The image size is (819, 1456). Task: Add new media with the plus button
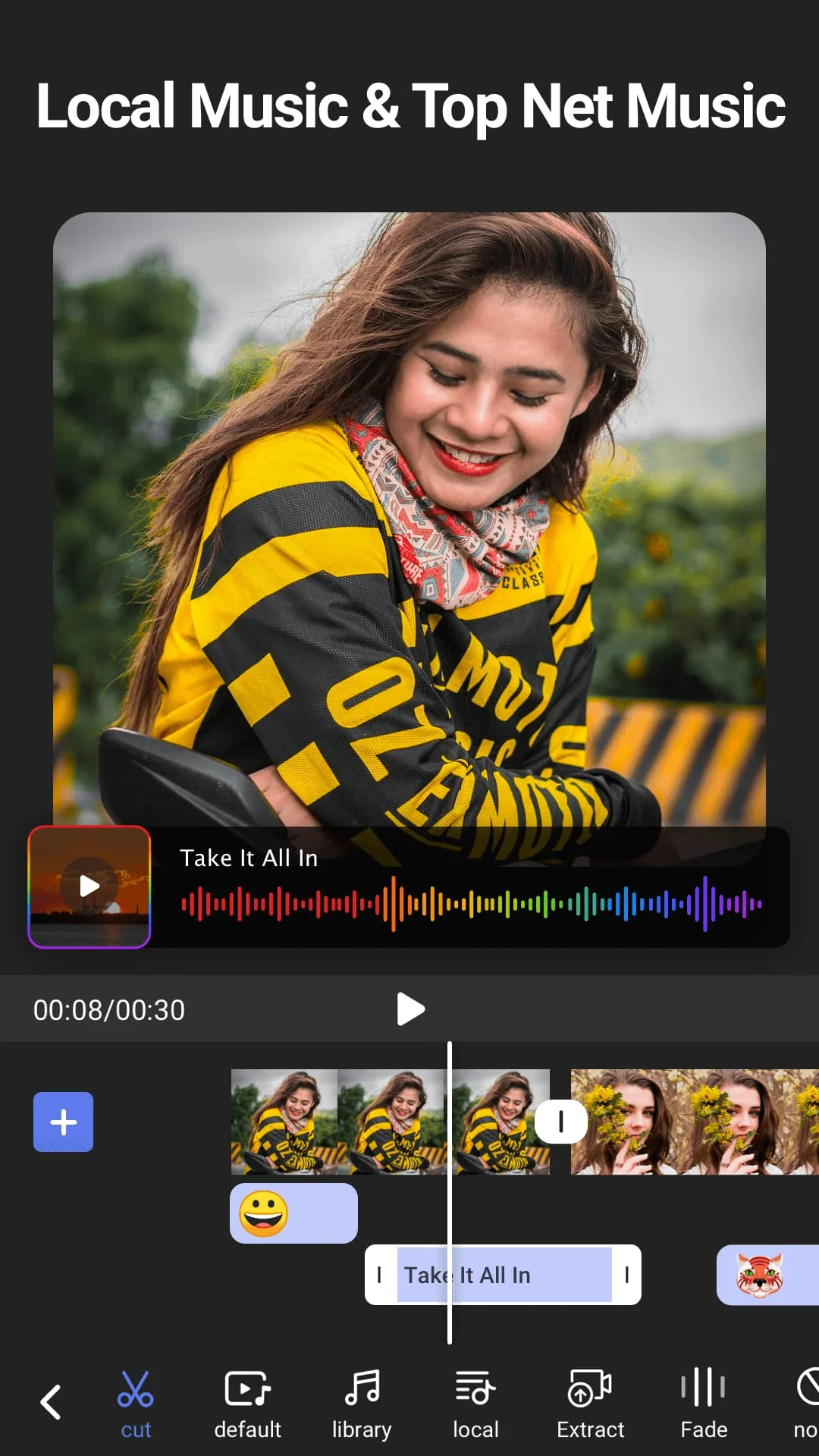[x=64, y=1122]
